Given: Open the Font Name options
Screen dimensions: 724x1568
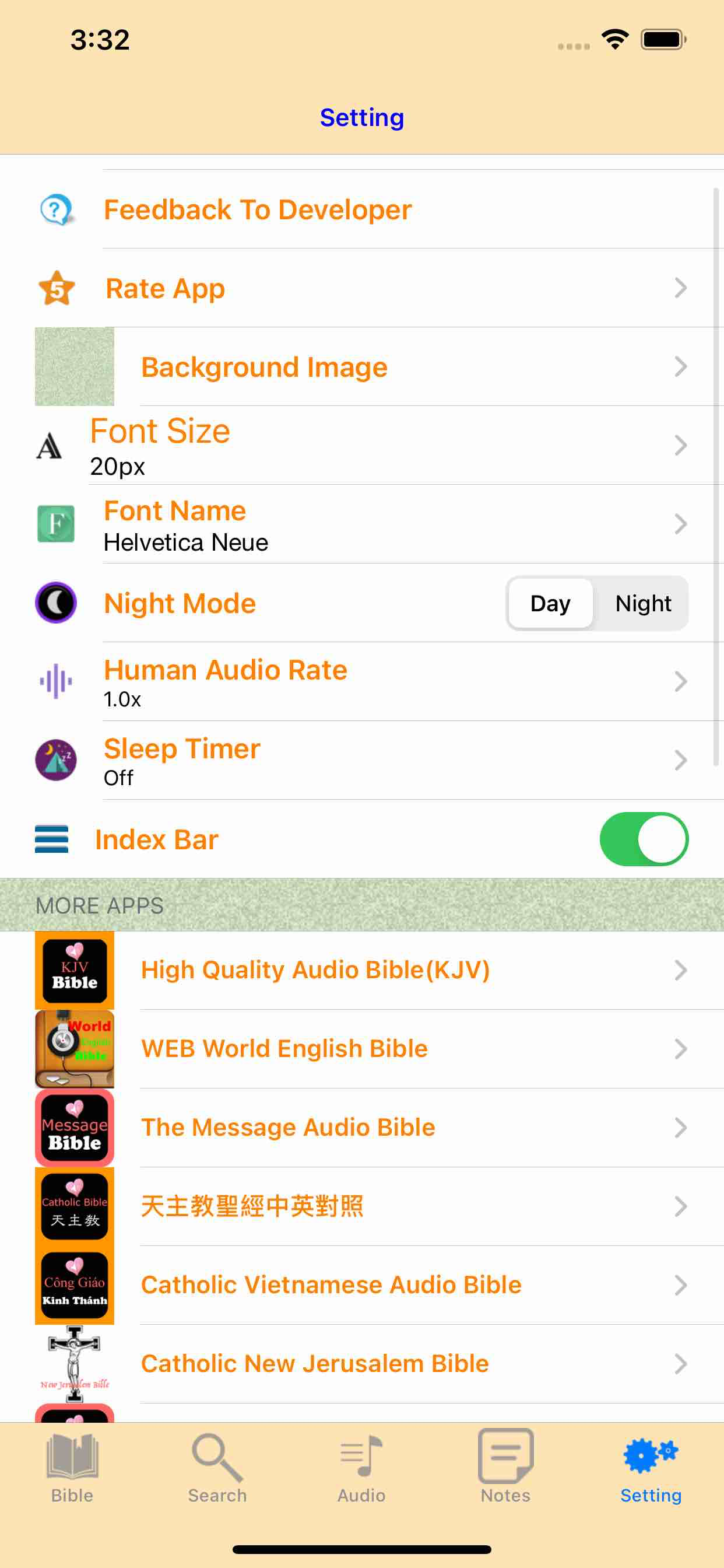Looking at the screenshot, I should tap(365, 523).
